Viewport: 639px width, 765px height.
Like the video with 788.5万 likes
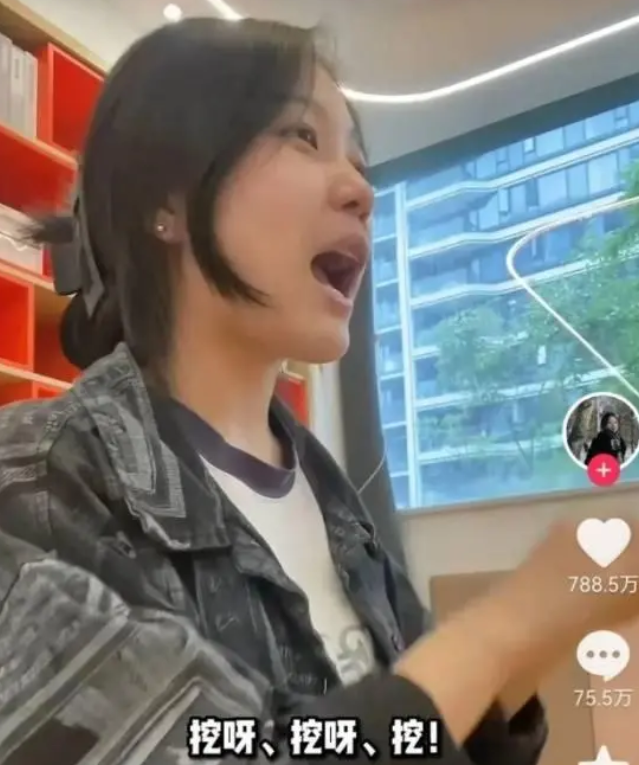click(x=604, y=542)
